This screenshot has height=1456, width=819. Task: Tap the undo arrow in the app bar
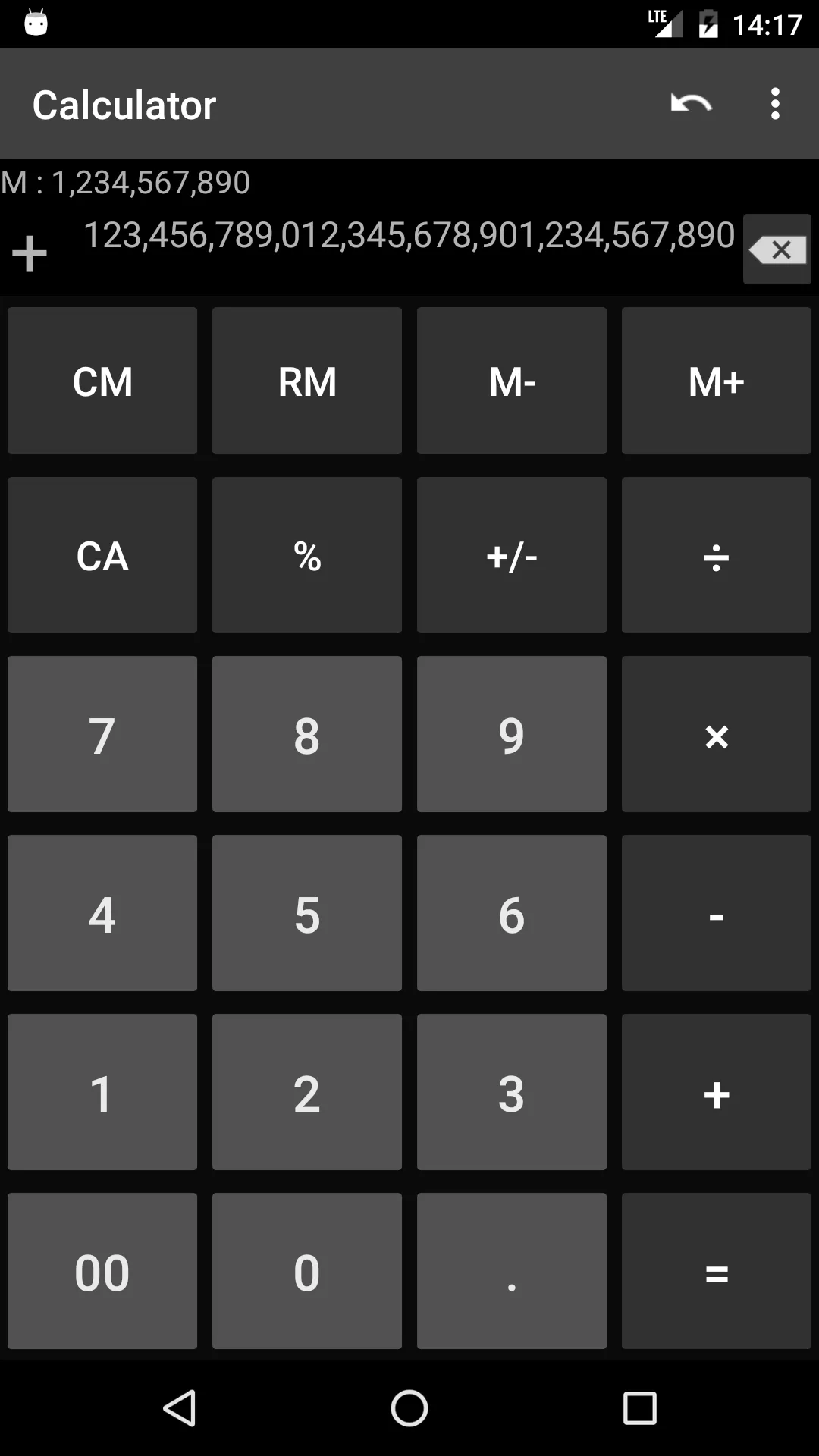(x=691, y=104)
